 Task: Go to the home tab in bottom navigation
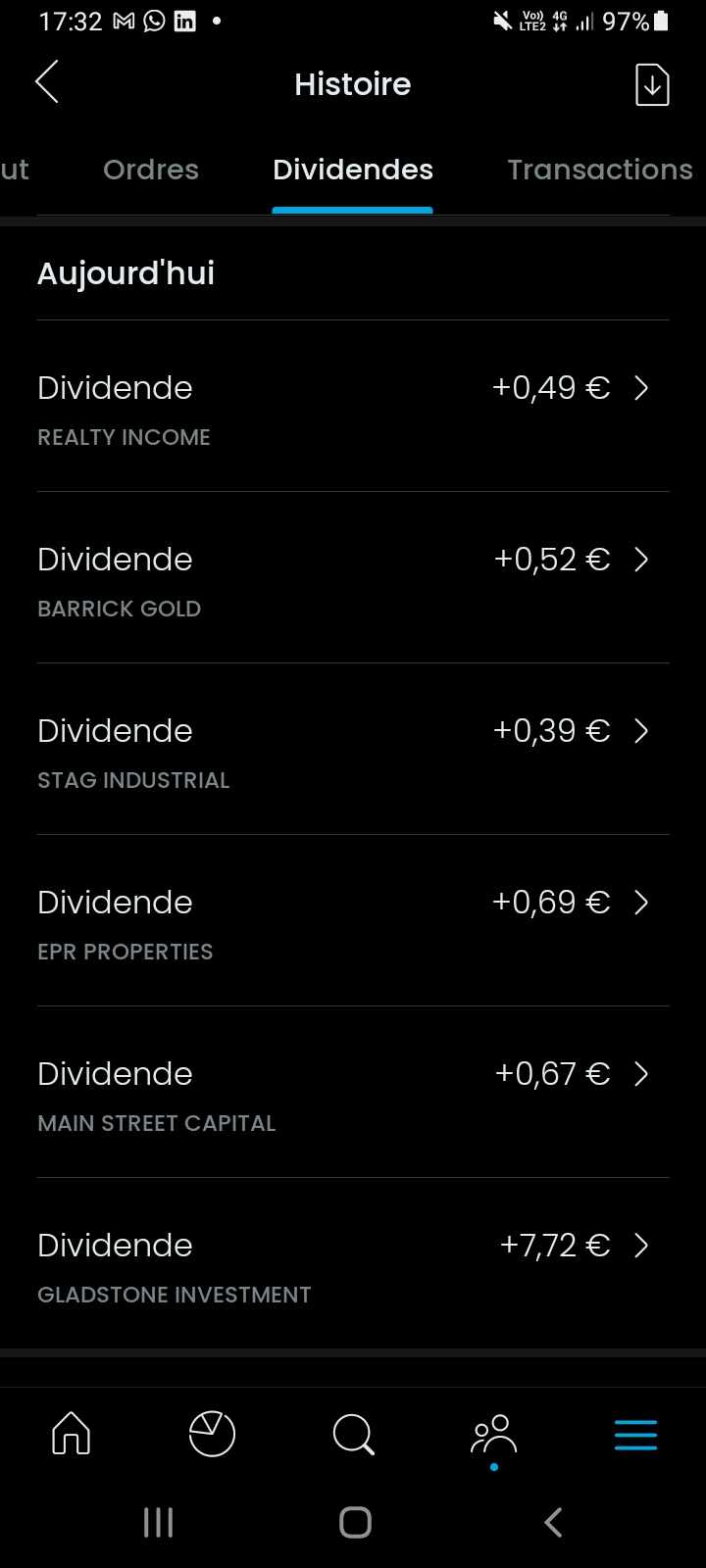coord(71,1435)
